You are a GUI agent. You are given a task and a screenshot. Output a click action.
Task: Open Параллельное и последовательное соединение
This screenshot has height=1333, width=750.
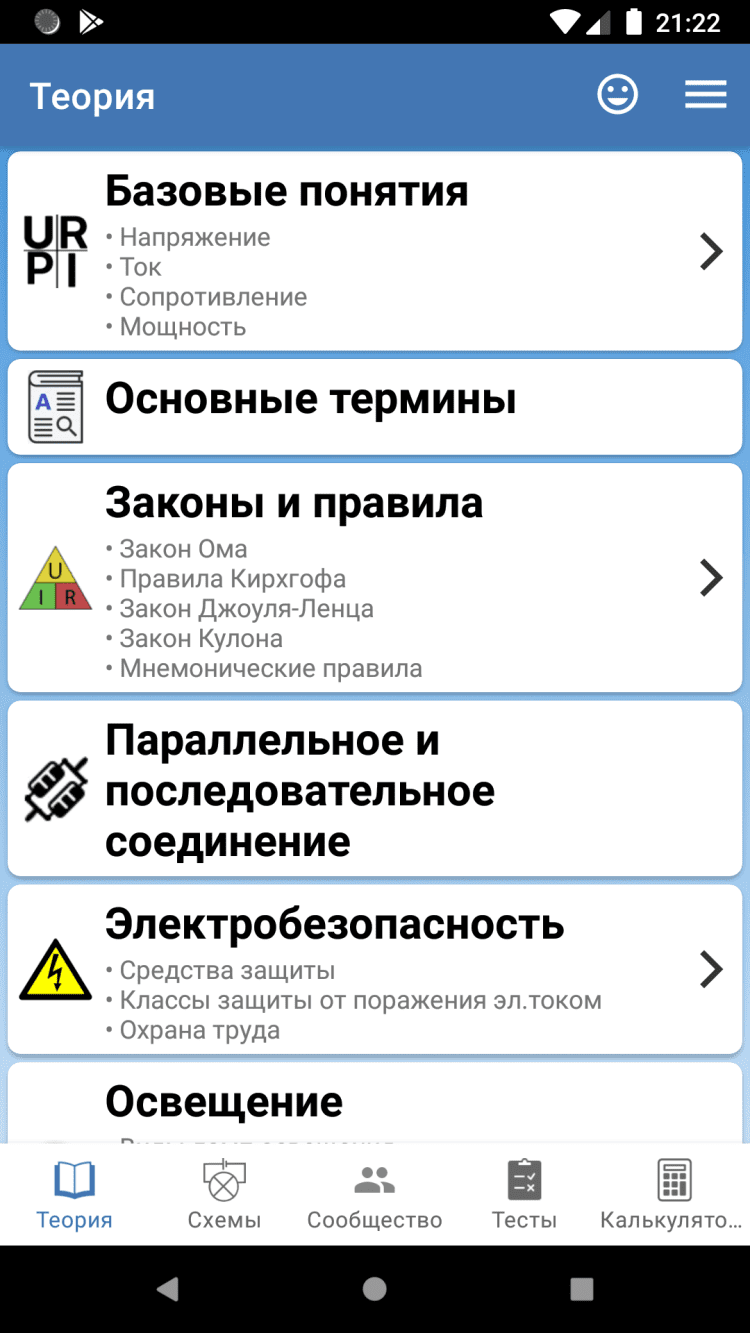[374, 790]
